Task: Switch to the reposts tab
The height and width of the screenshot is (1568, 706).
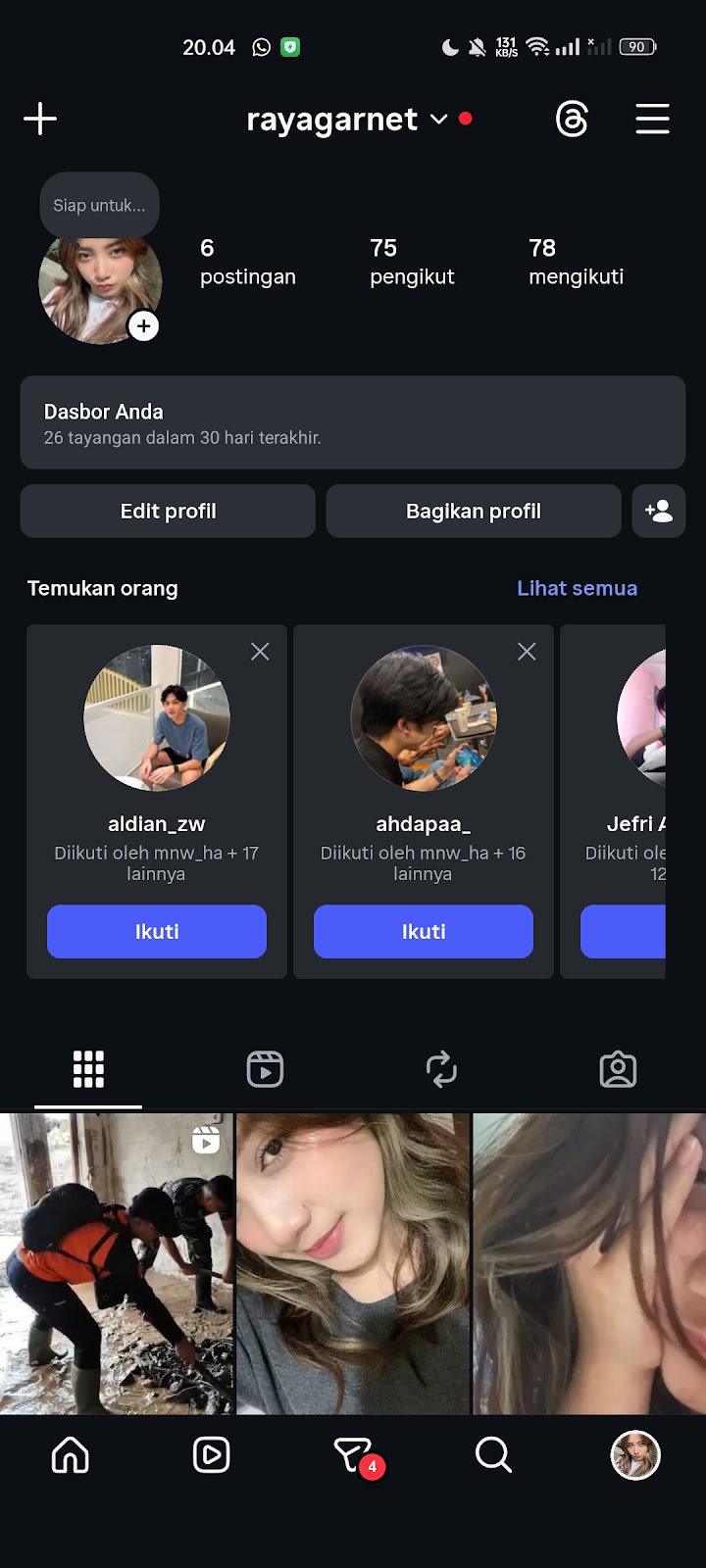Action: tap(441, 1069)
